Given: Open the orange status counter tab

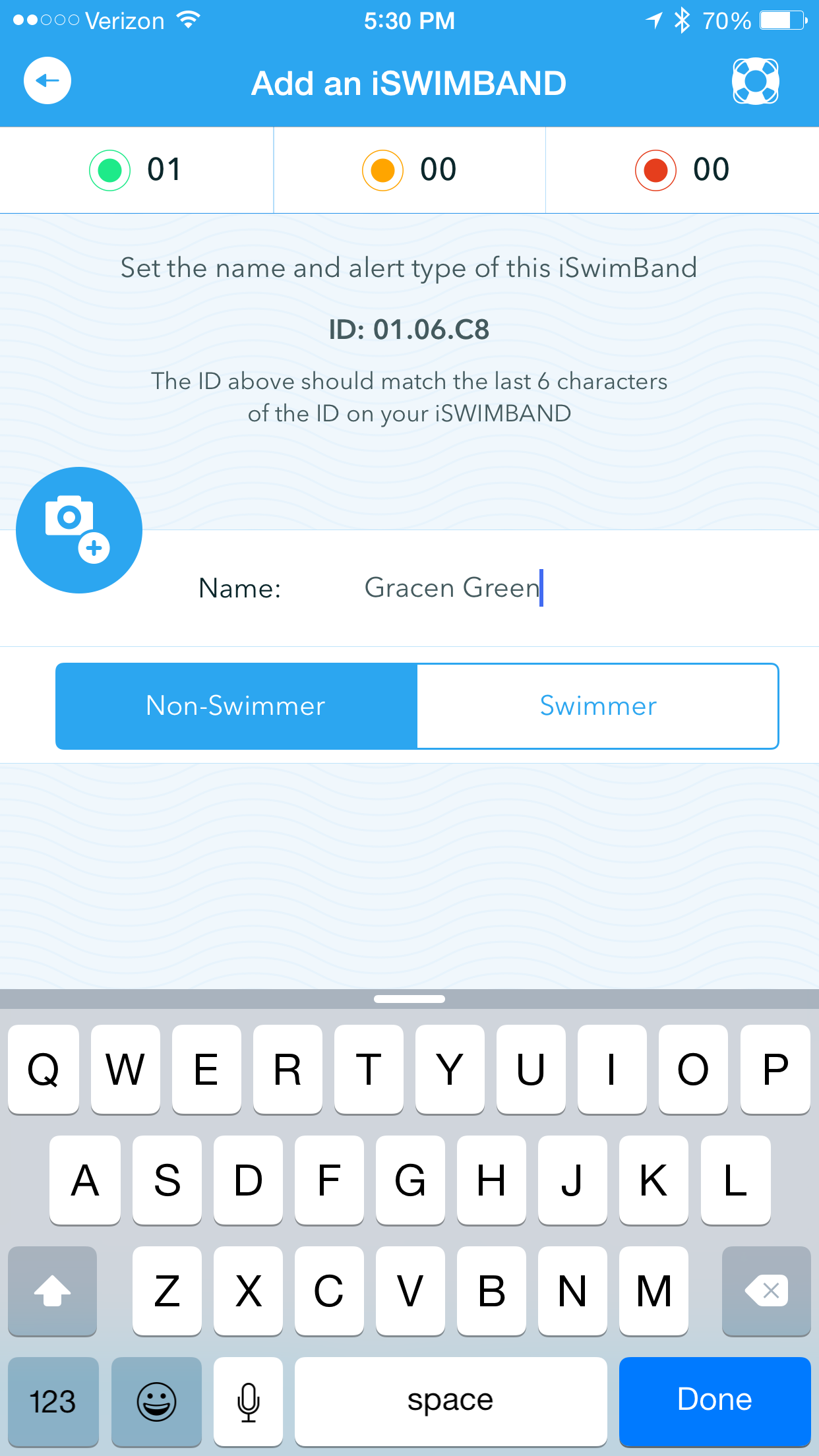Looking at the screenshot, I should (409, 170).
